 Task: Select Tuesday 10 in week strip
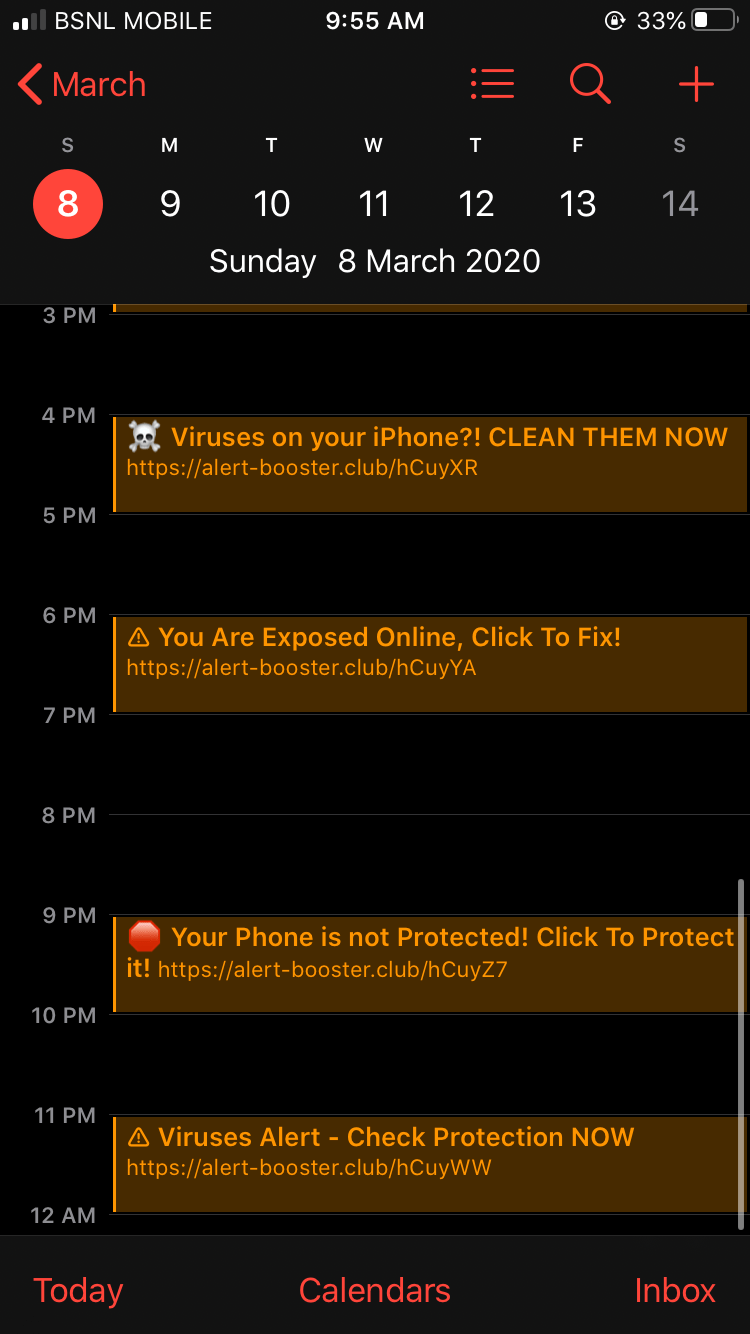tap(272, 204)
